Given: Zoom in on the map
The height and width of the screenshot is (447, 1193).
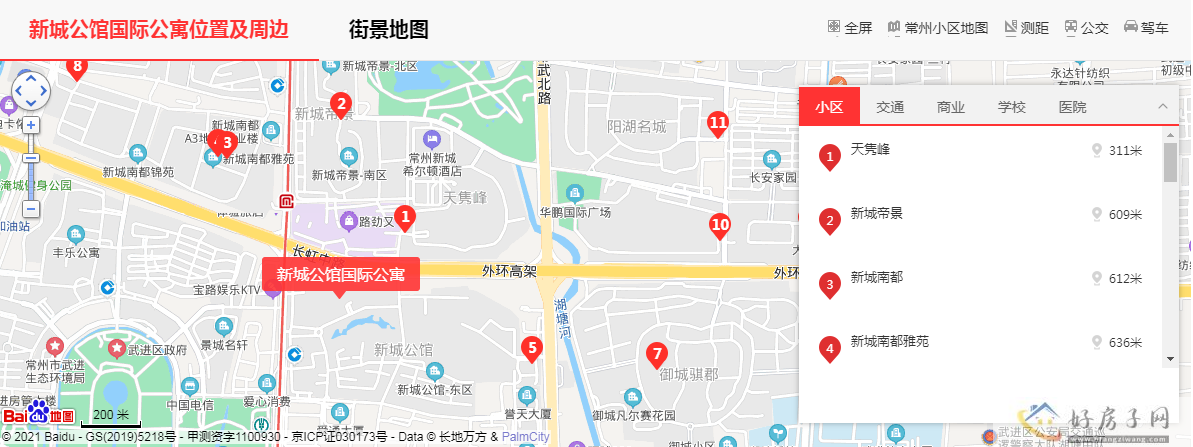Looking at the screenshot, I should pos(31,125).
